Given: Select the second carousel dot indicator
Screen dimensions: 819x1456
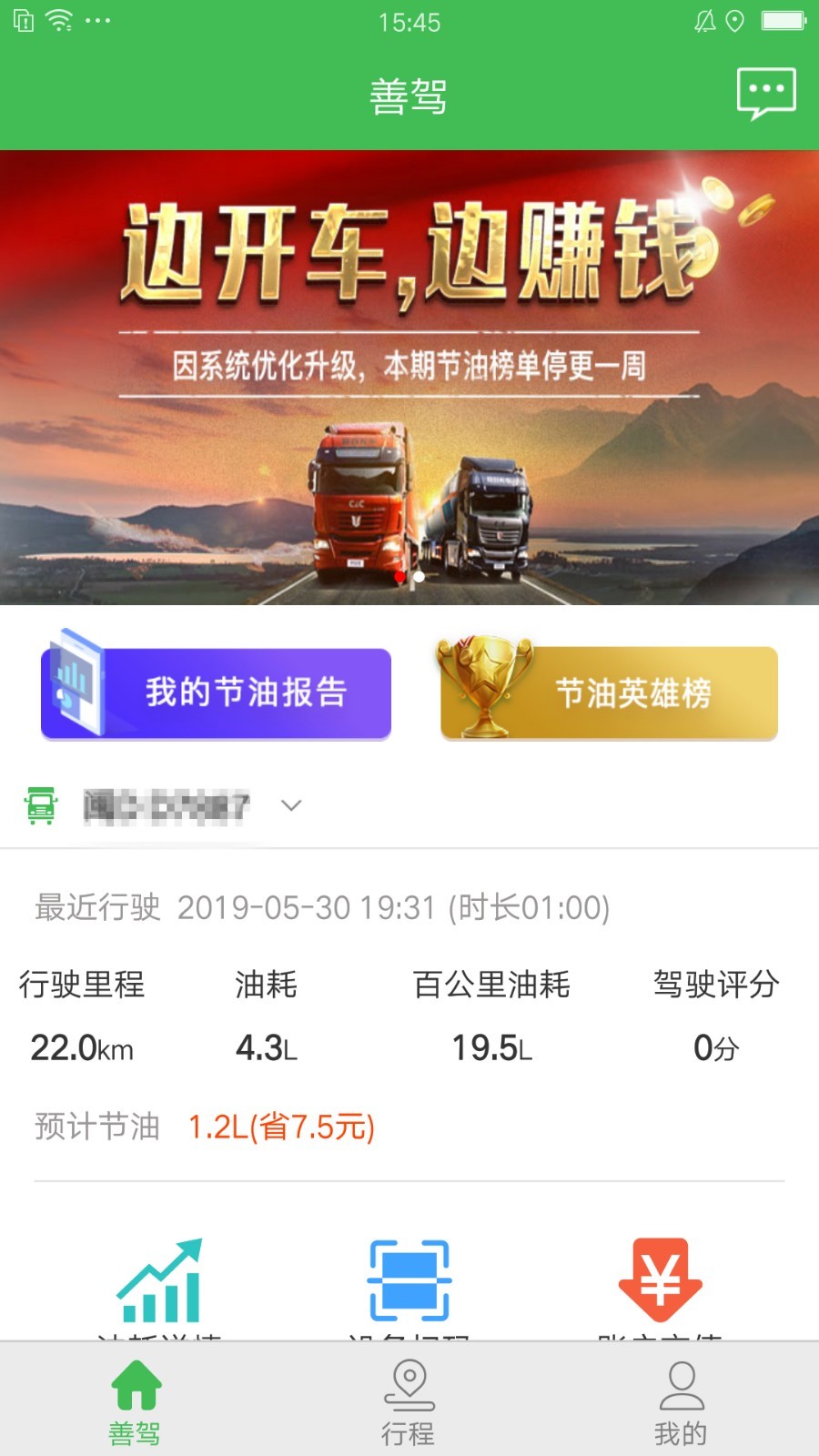Looking at the screenshot, I should (x=420, y=576).
